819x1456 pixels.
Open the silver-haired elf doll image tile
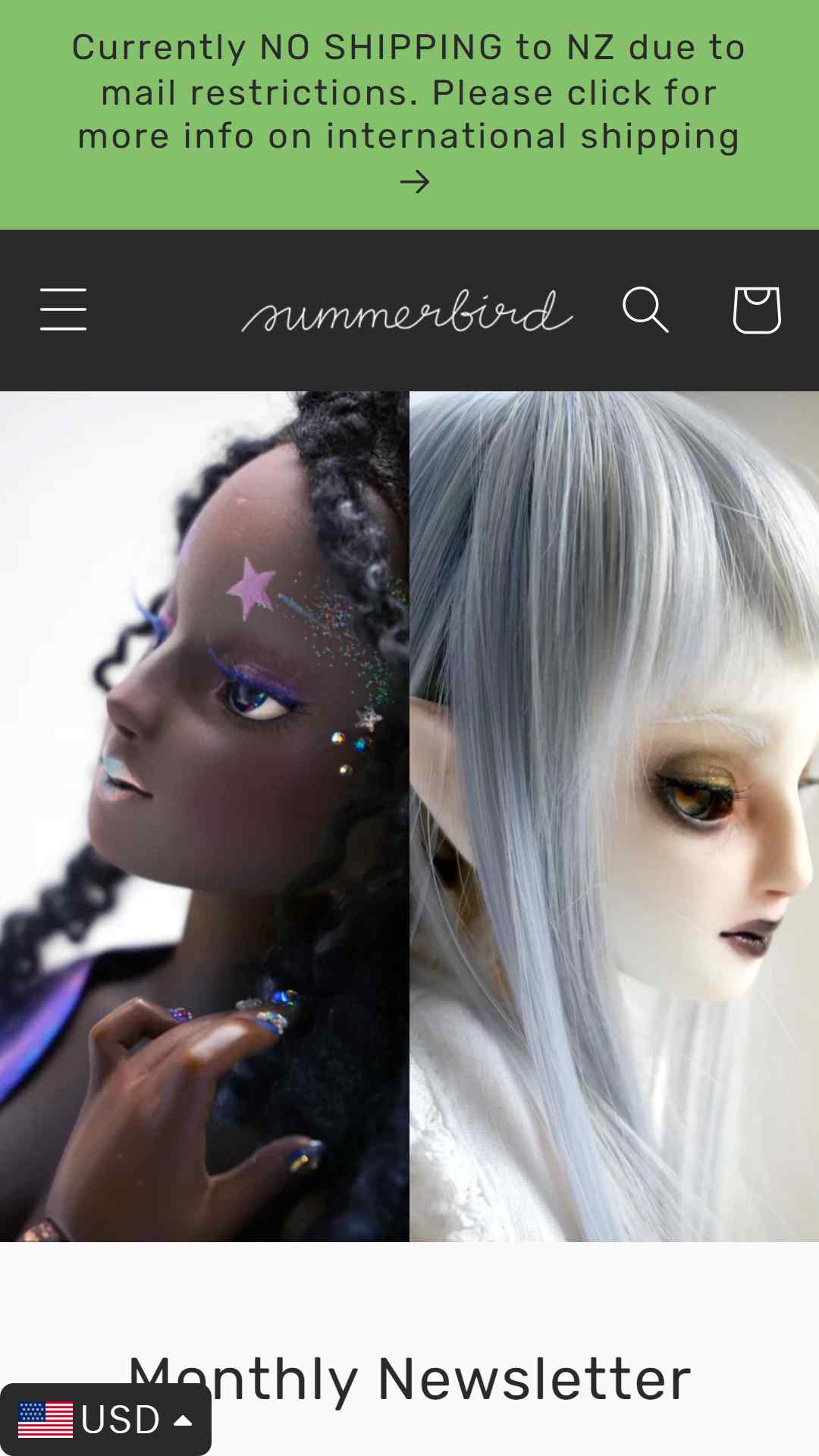pyautogui.click(x=614, y=817)
